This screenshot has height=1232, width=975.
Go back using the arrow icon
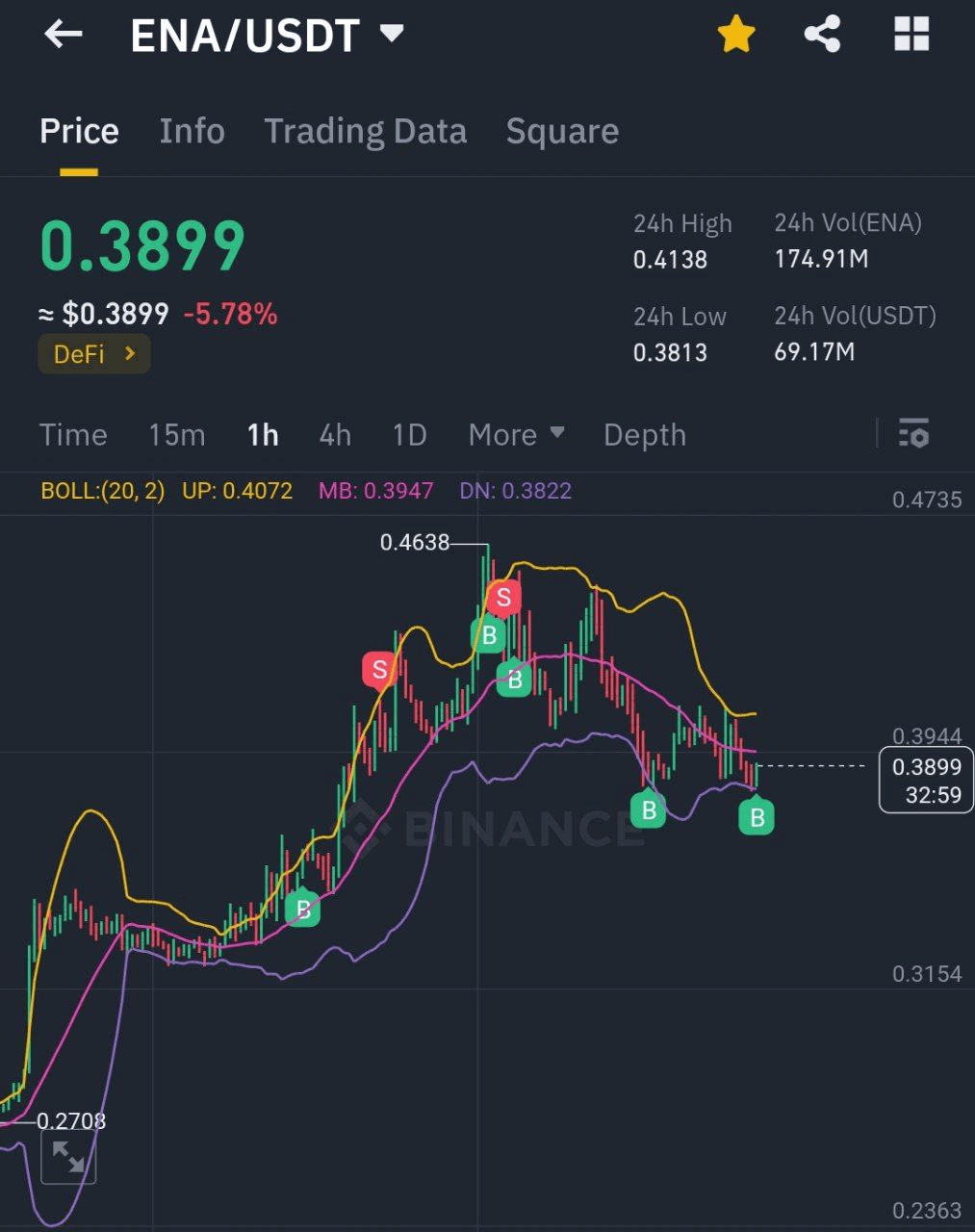pyautogui.click(x=63, y=36)
